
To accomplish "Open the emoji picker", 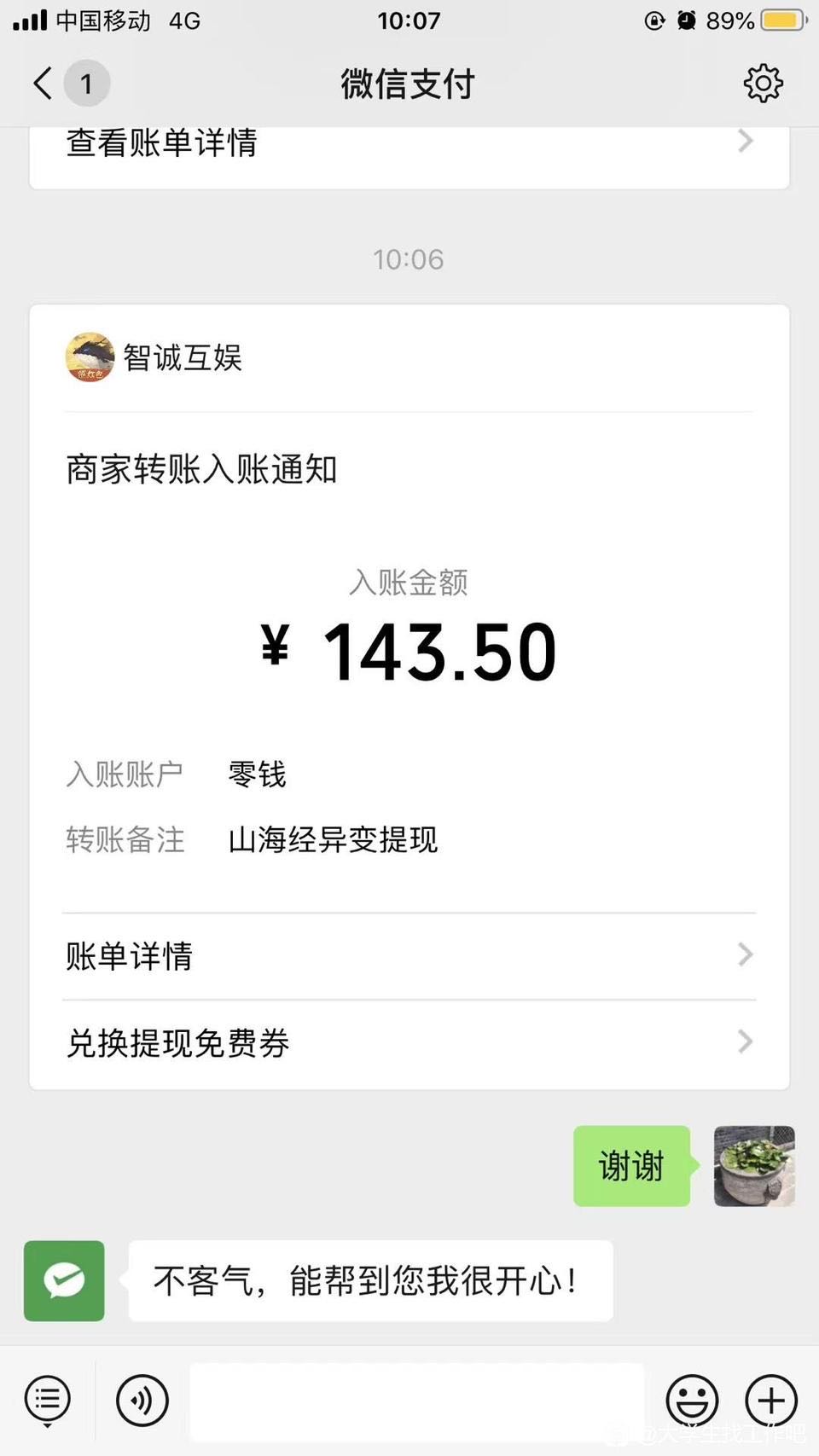I will click(692, 1400).
